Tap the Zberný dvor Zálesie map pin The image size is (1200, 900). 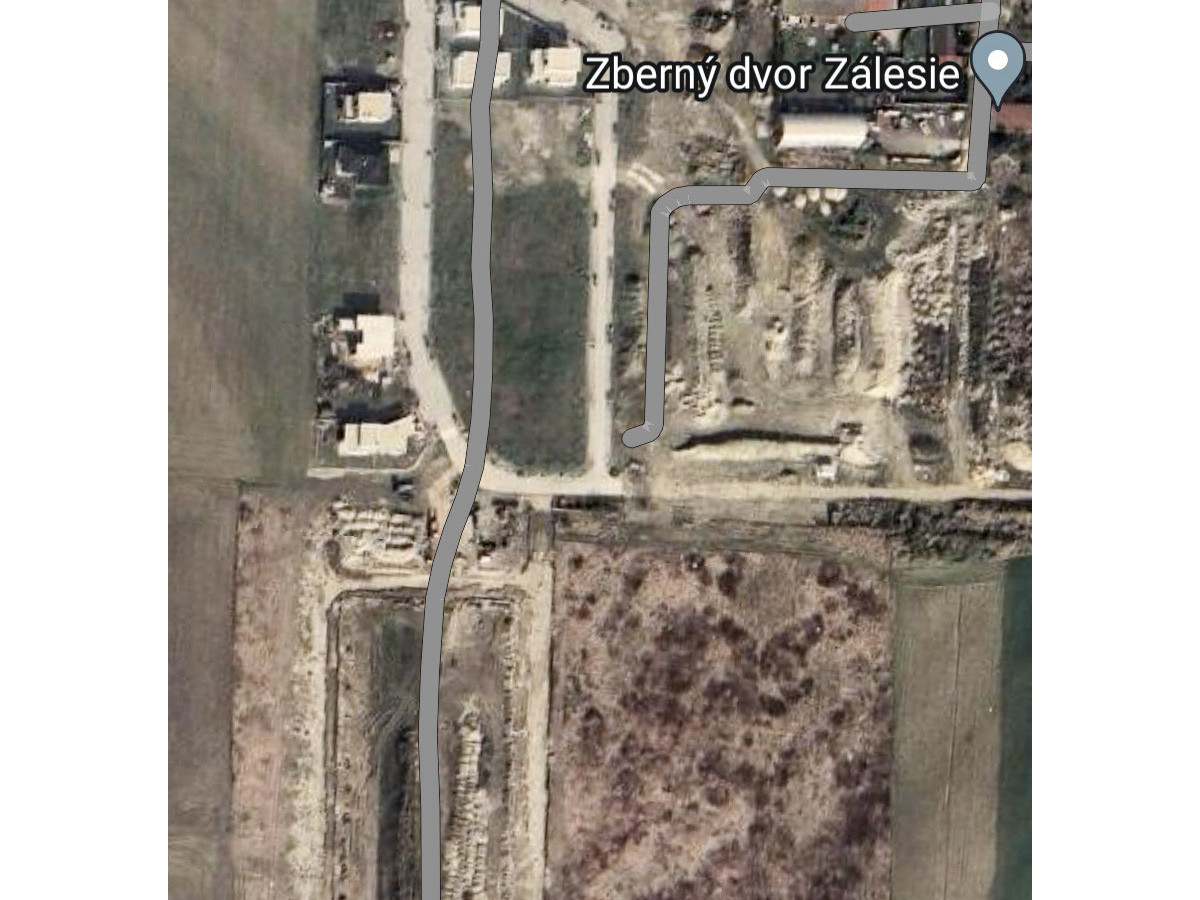click(997, 63)
